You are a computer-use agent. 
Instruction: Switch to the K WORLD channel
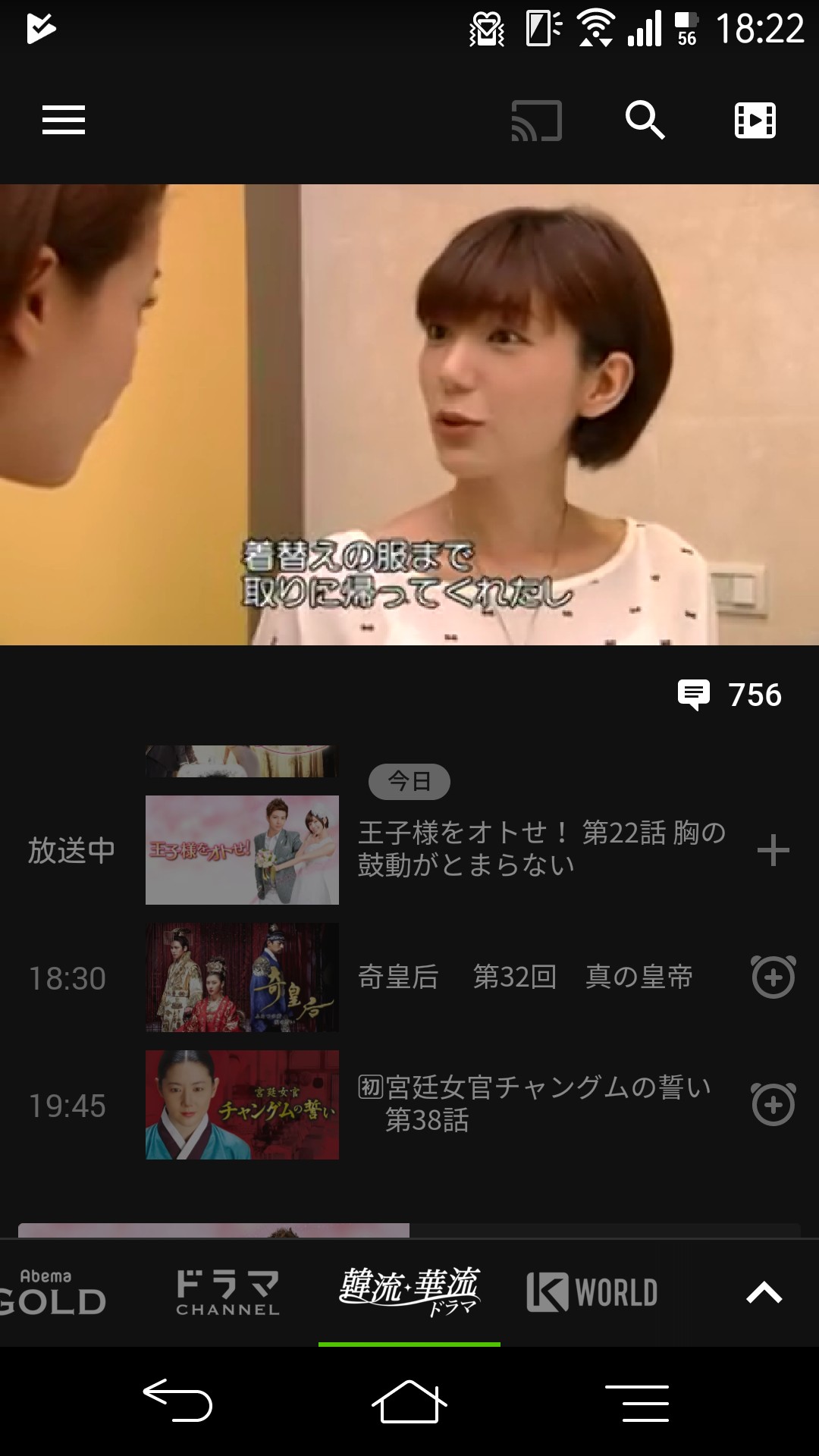(x=592, y=1293)
